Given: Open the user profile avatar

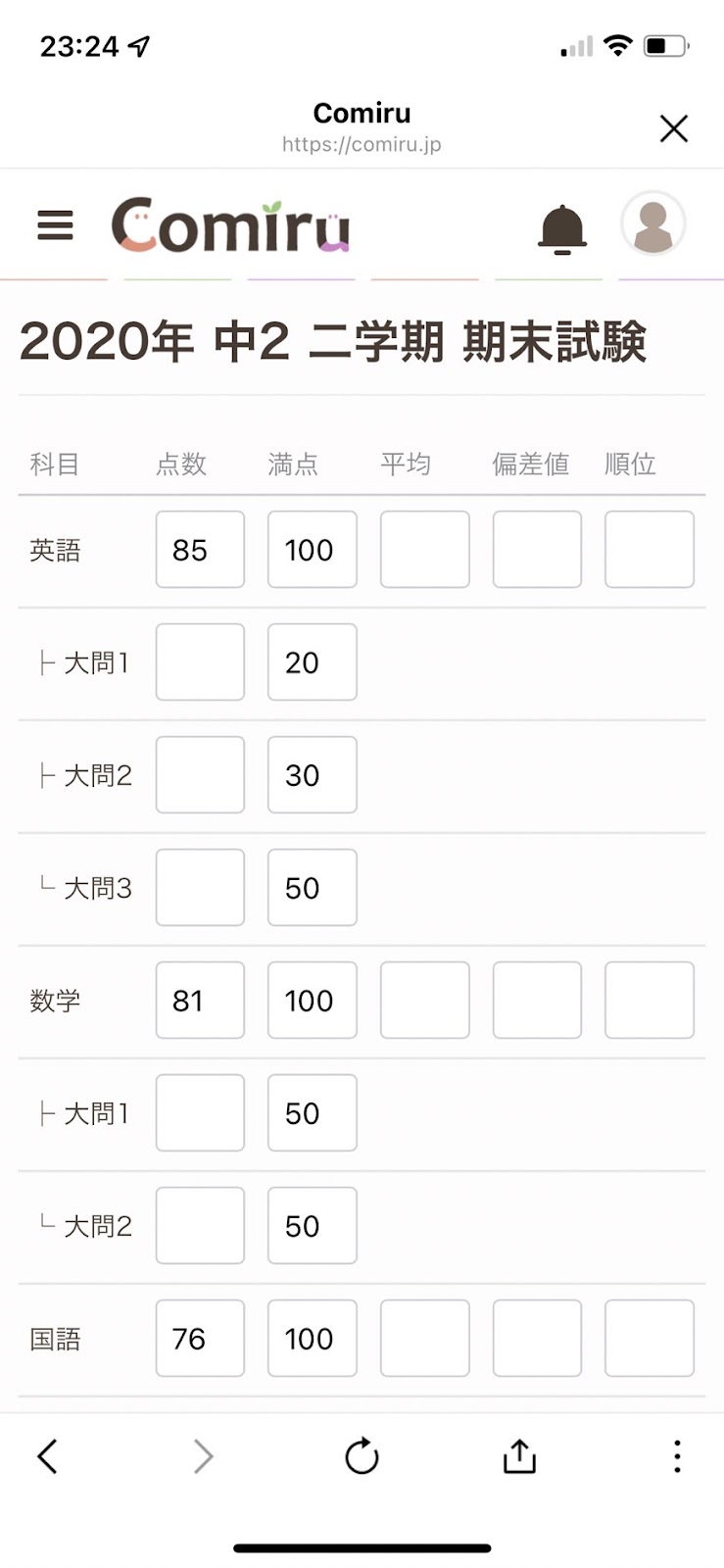Looking at the screenshot, I should 653,224.
